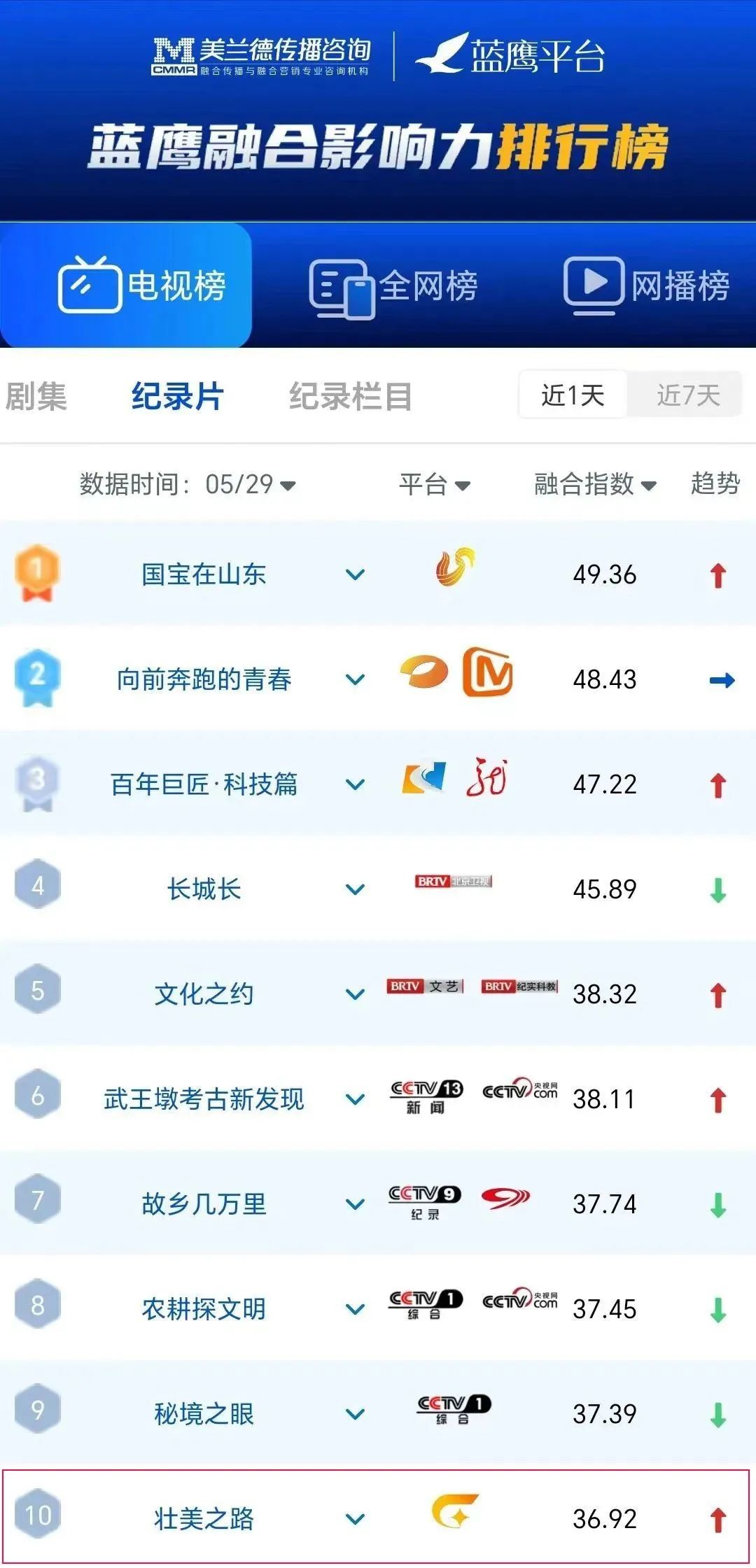The image size is (756, 1568).
Task: Switch to the 网播榜 tab
Action: [x=647, y=286]
